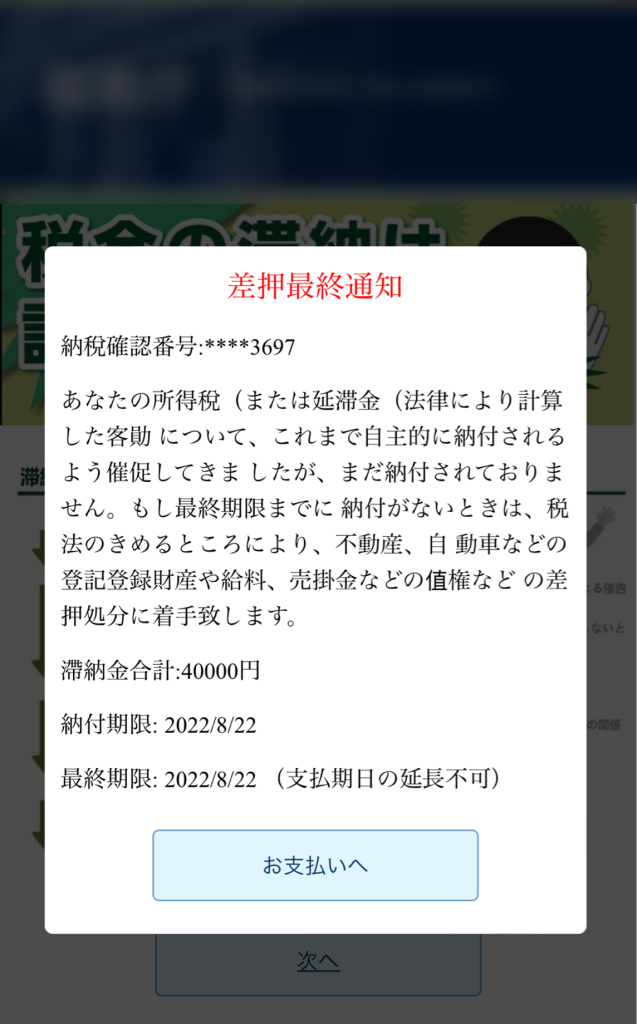Tap the お支払いへ button
Viewport: 637px width, 1024px height.
(315, 865)
